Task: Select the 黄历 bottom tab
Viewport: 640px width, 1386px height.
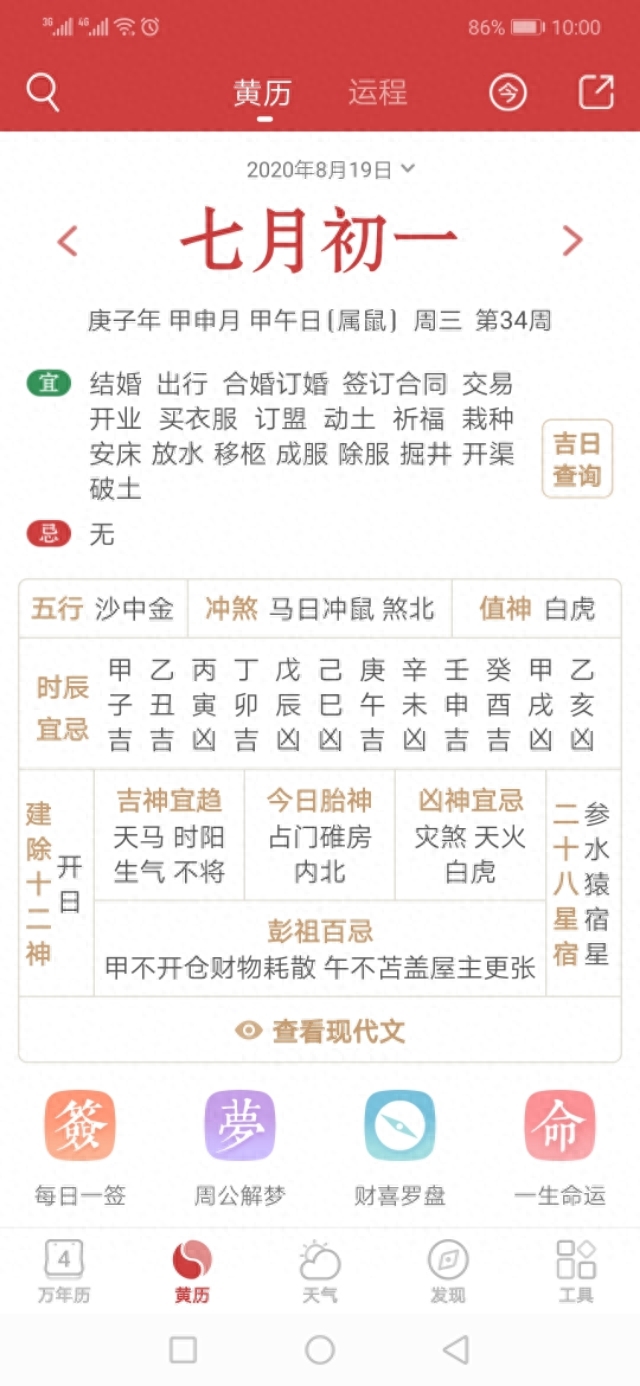Action: pyautogui.click(x=192, y=1271)
